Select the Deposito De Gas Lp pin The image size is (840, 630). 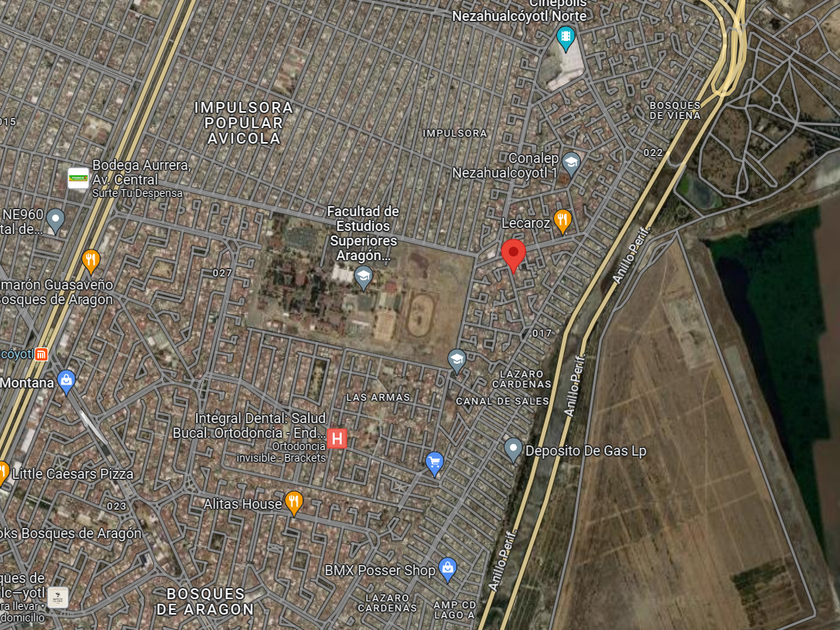tap(513, 449)
